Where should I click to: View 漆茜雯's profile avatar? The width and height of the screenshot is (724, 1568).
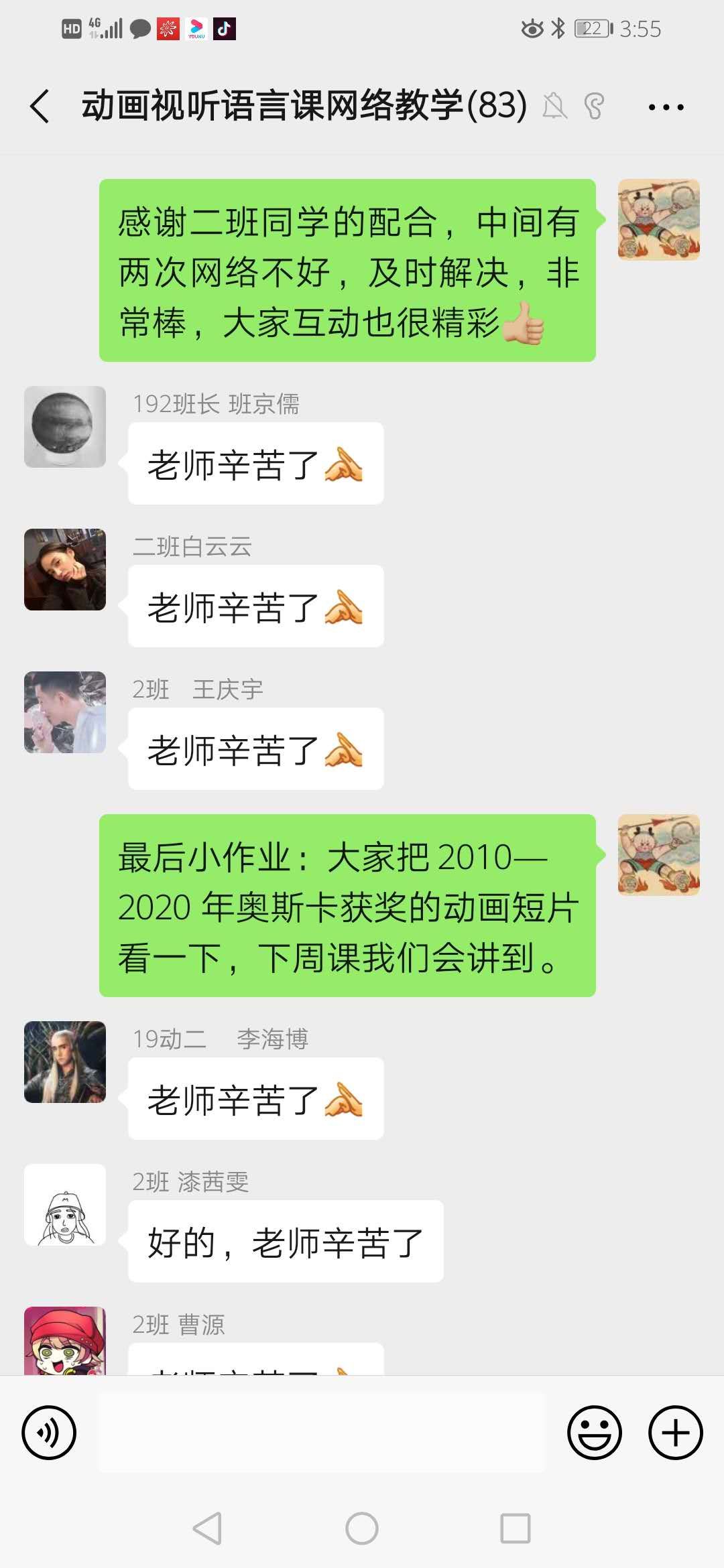65,1205
